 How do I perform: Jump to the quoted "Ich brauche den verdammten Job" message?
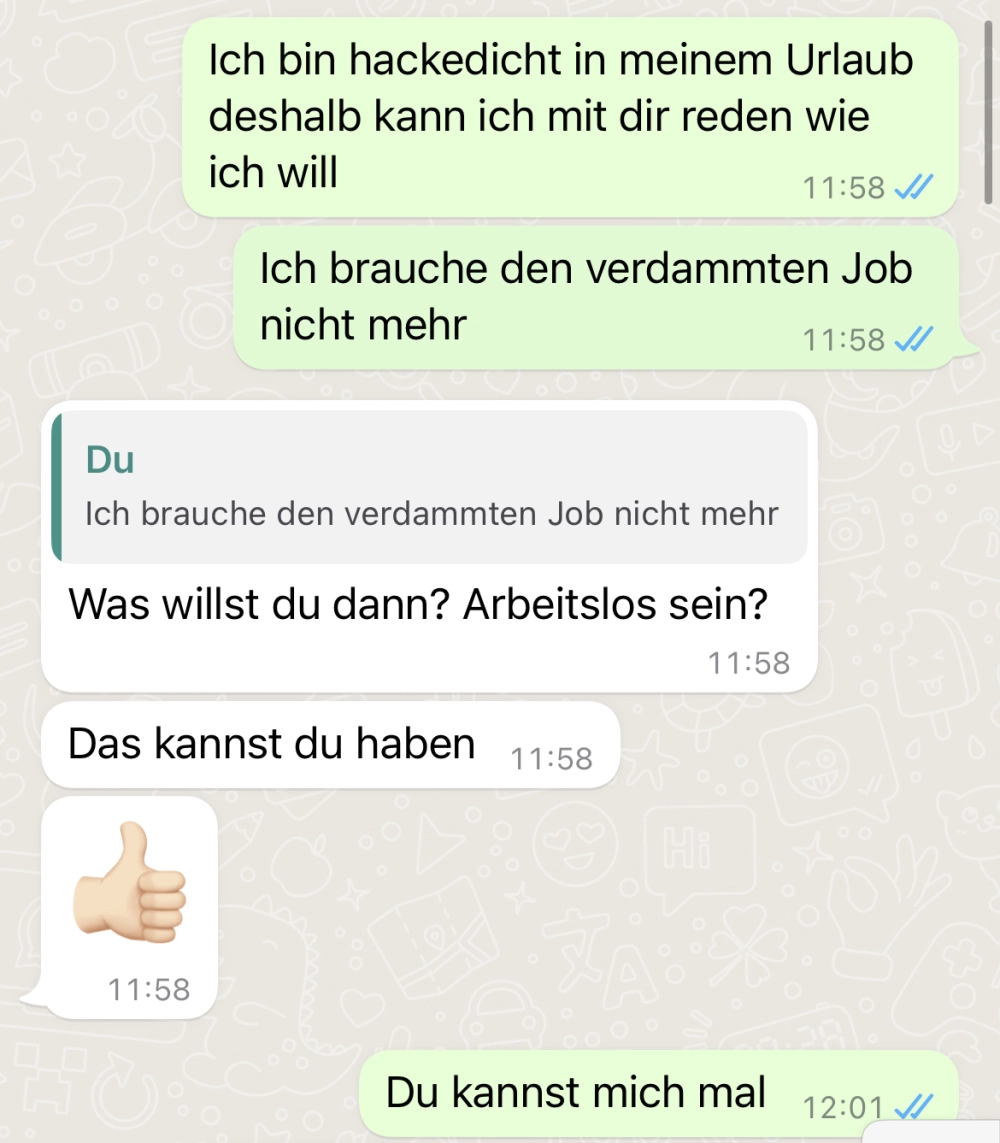[x=430, y=487]
